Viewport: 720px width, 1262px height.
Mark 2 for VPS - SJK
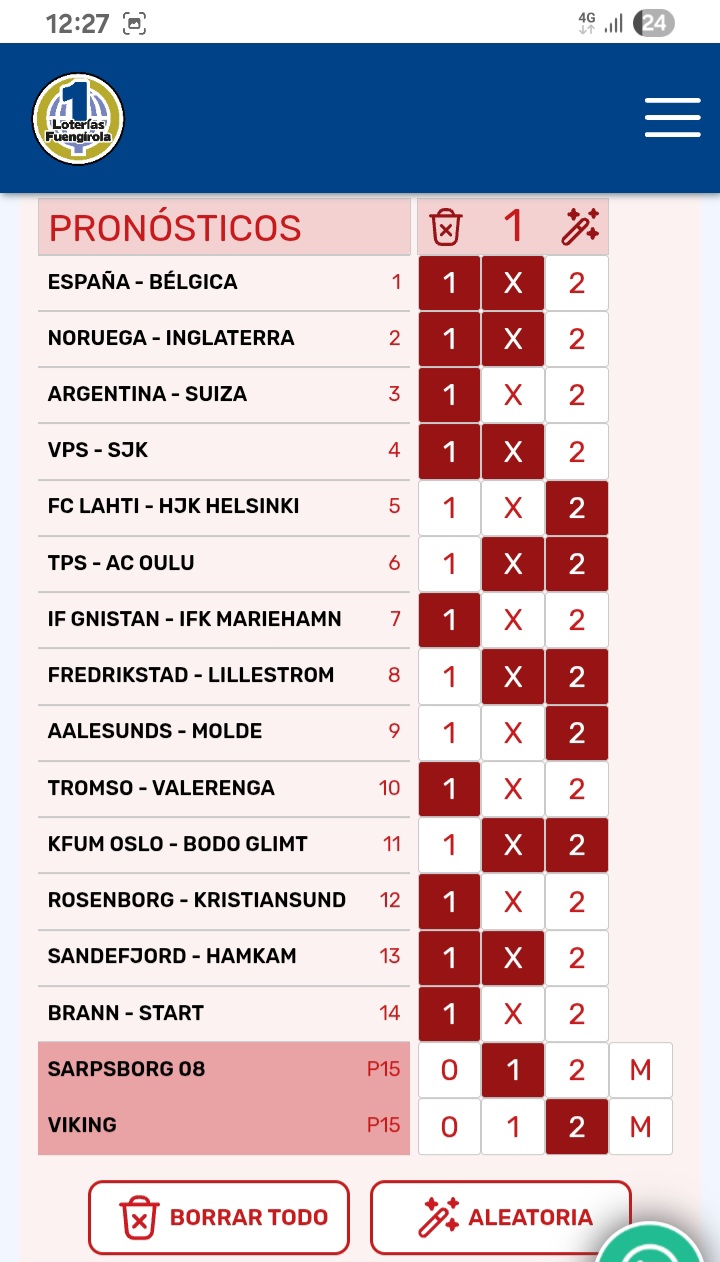[x=577, y=451]
